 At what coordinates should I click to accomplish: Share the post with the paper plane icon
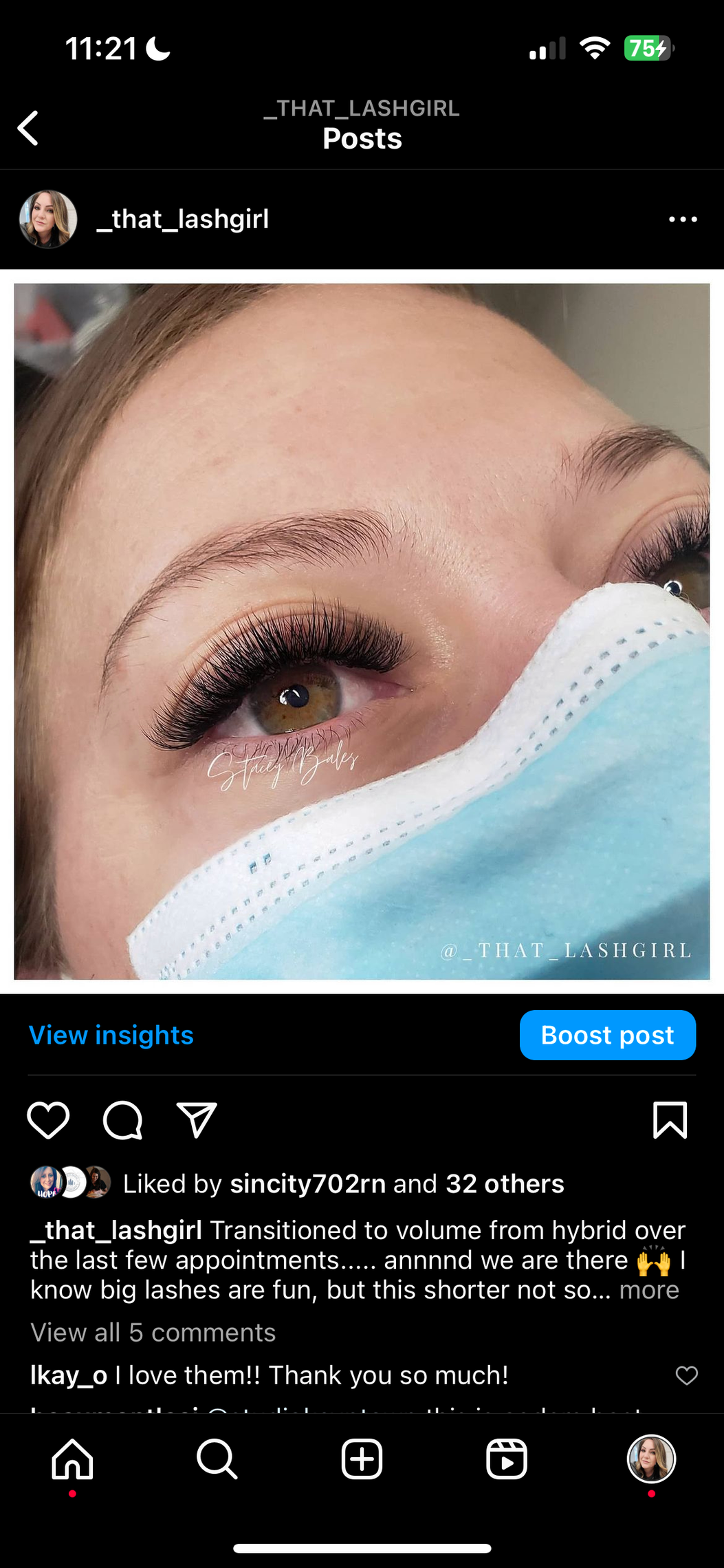click(197, 1120)
